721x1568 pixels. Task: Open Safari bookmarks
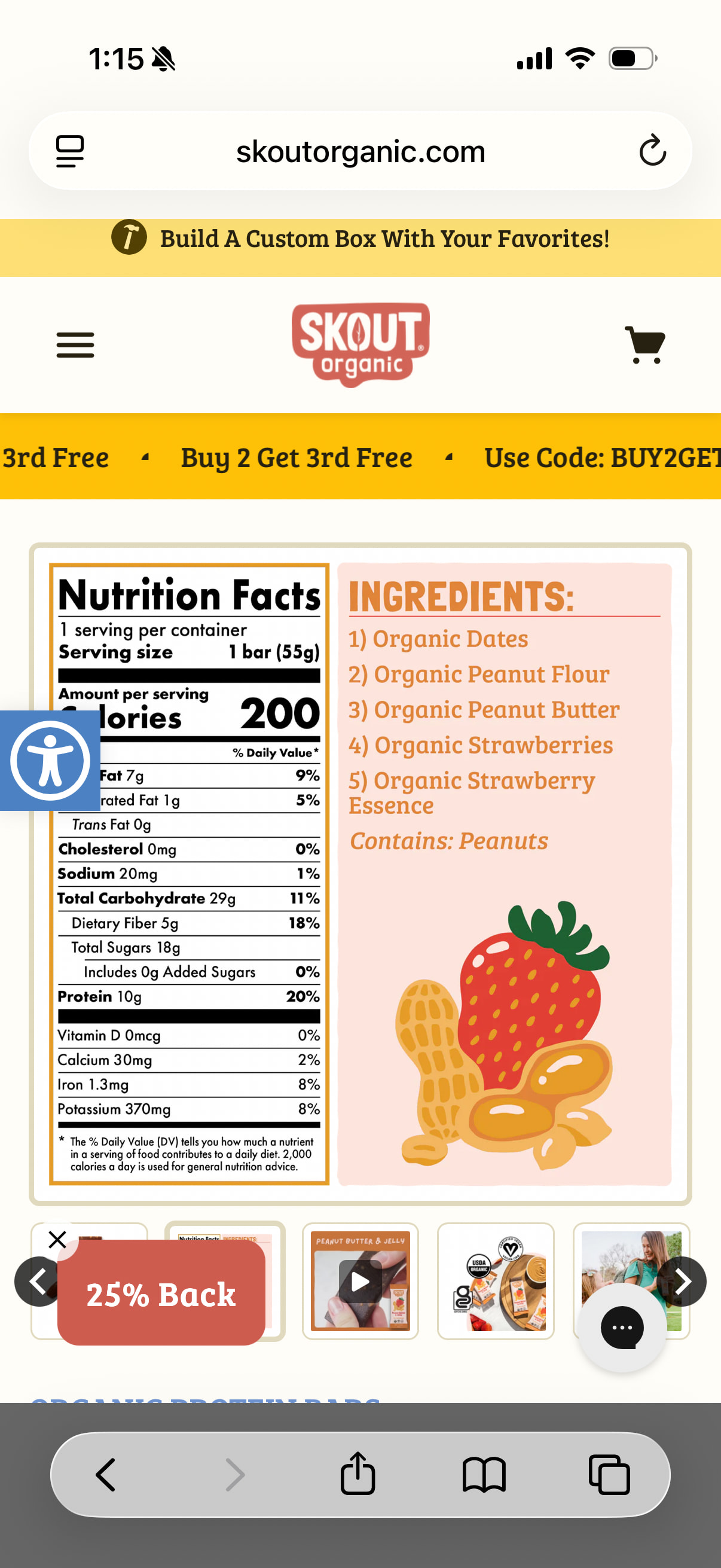click(484, 1475)
